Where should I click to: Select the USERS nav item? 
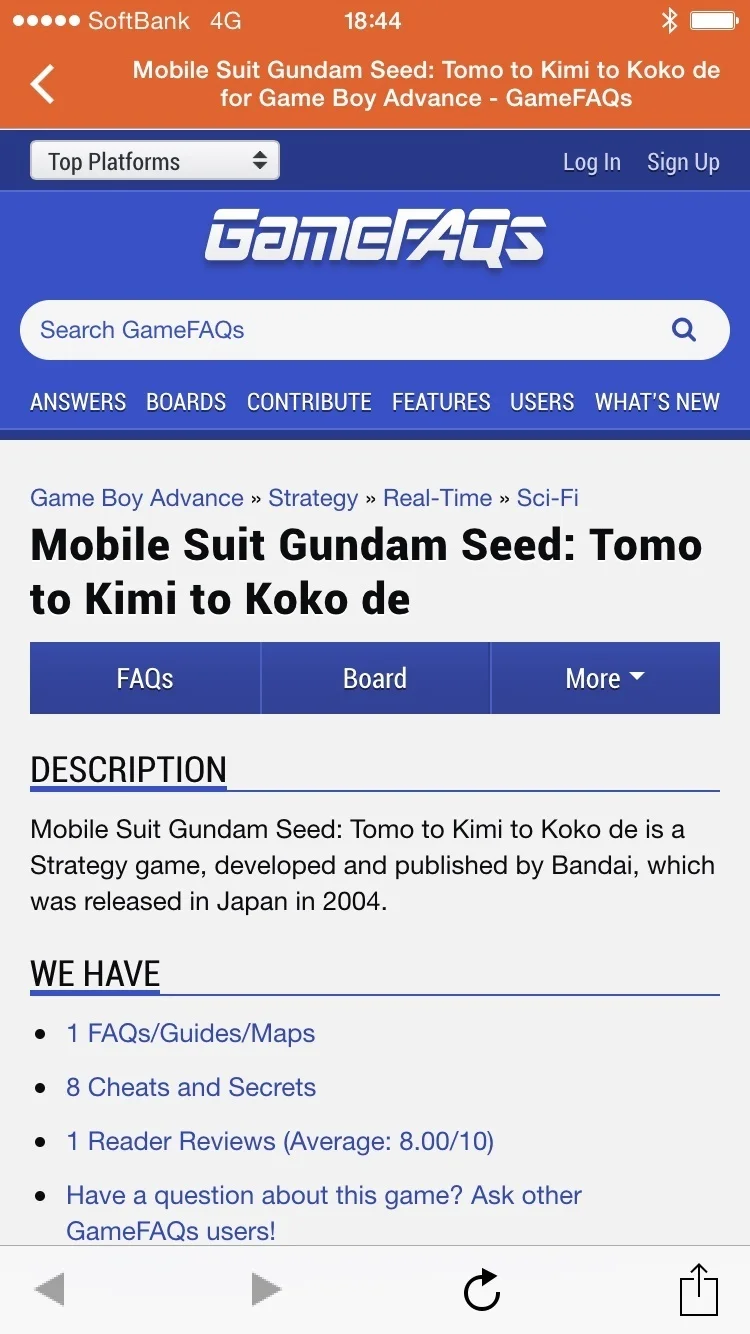(x=542, y=402)
